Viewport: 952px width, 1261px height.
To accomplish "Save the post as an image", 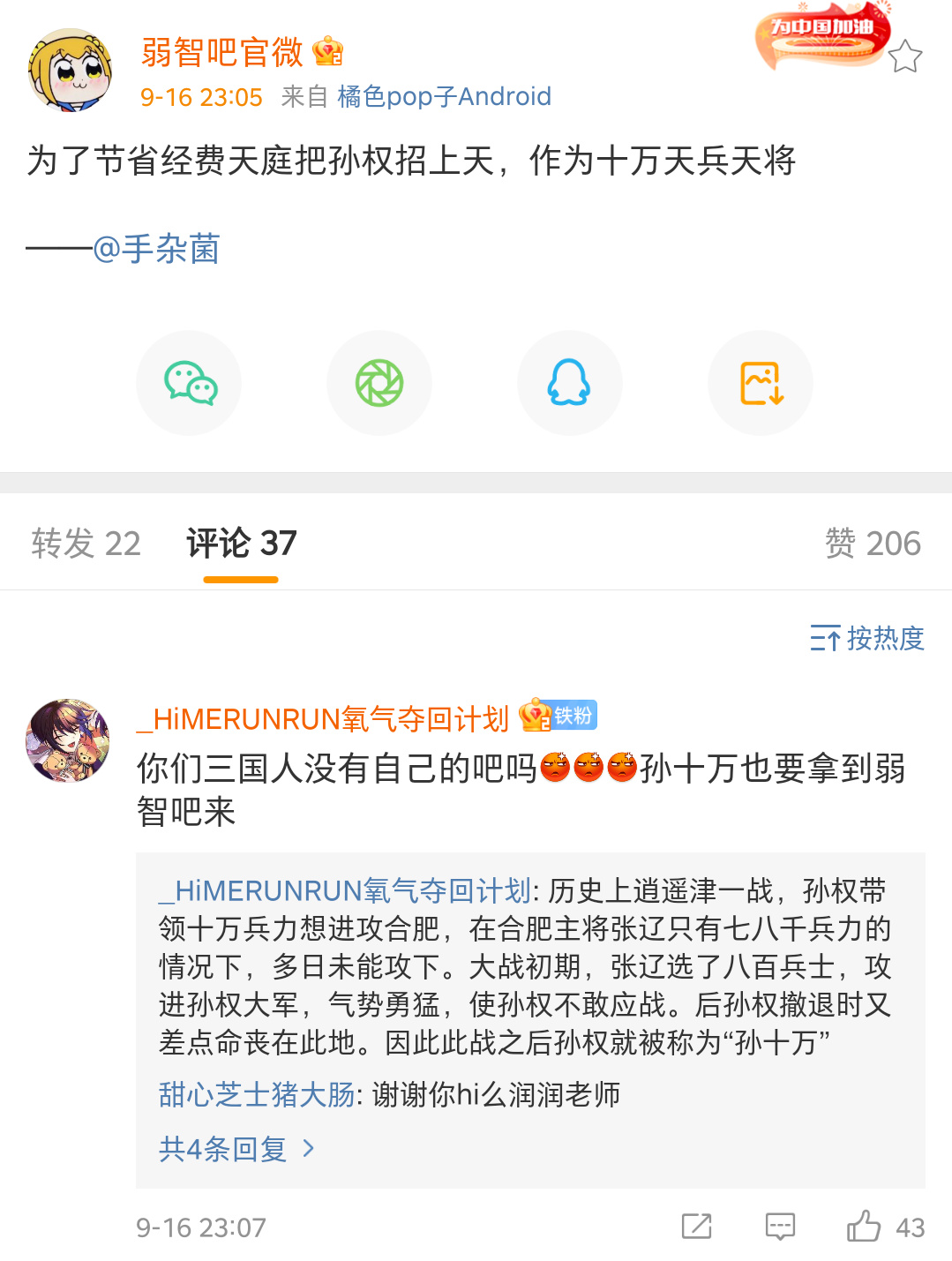I will pos(761,383).
